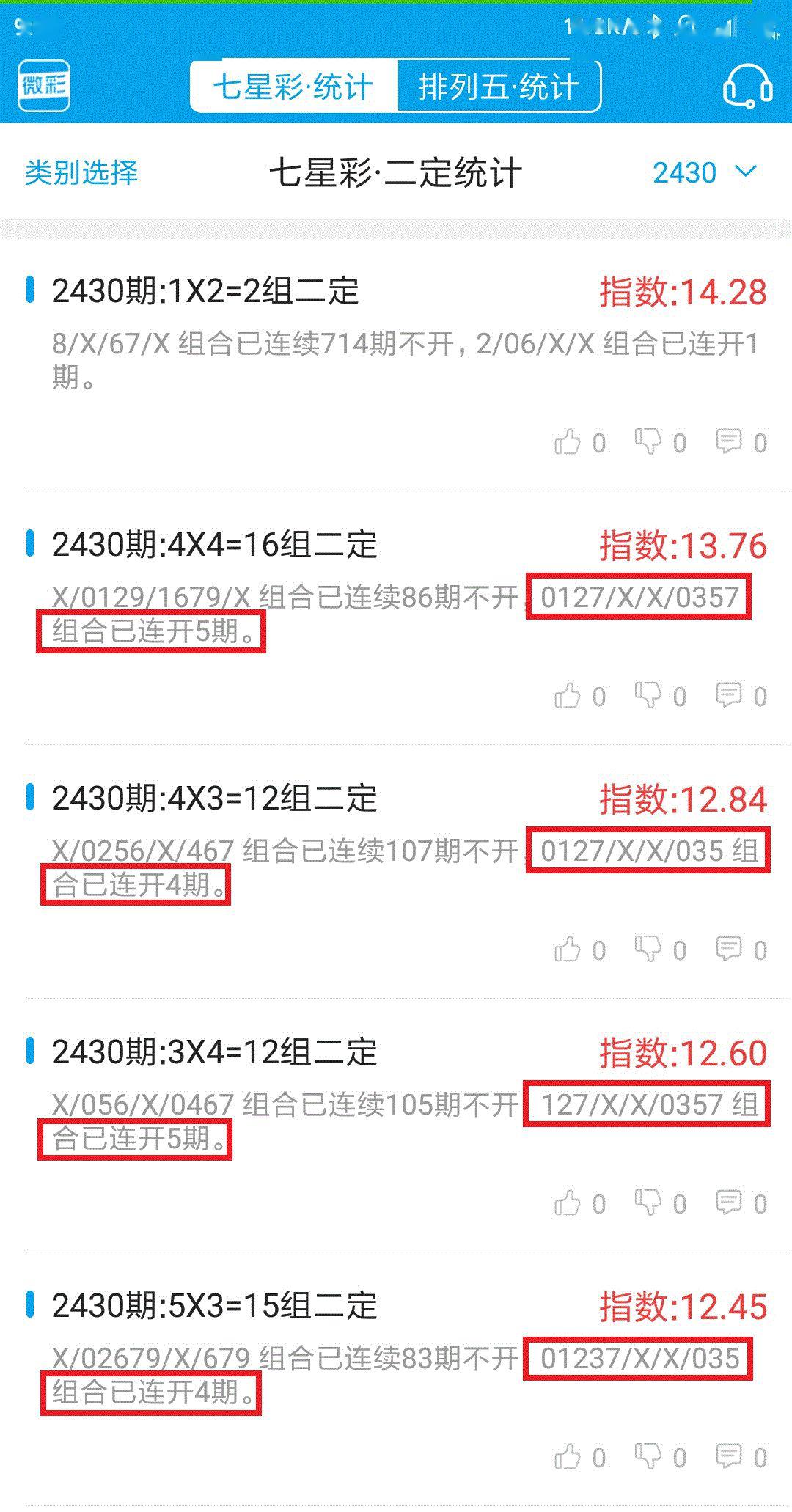Screen dimensions: 792x1512
Task: Open comments for 4X4=16组二定 entry
Action: point(741,696)
